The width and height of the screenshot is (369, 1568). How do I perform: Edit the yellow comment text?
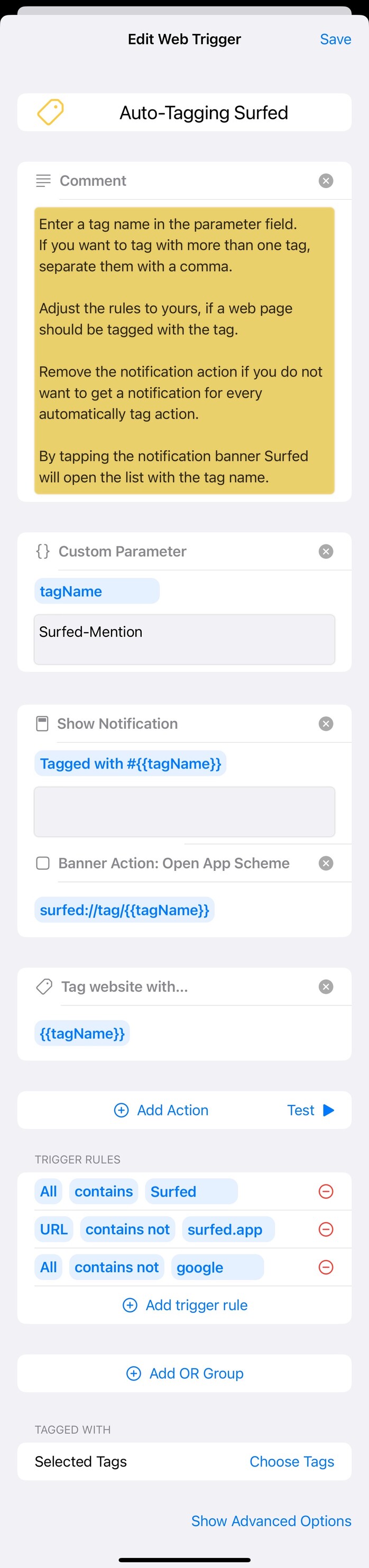tap(184, 350)
